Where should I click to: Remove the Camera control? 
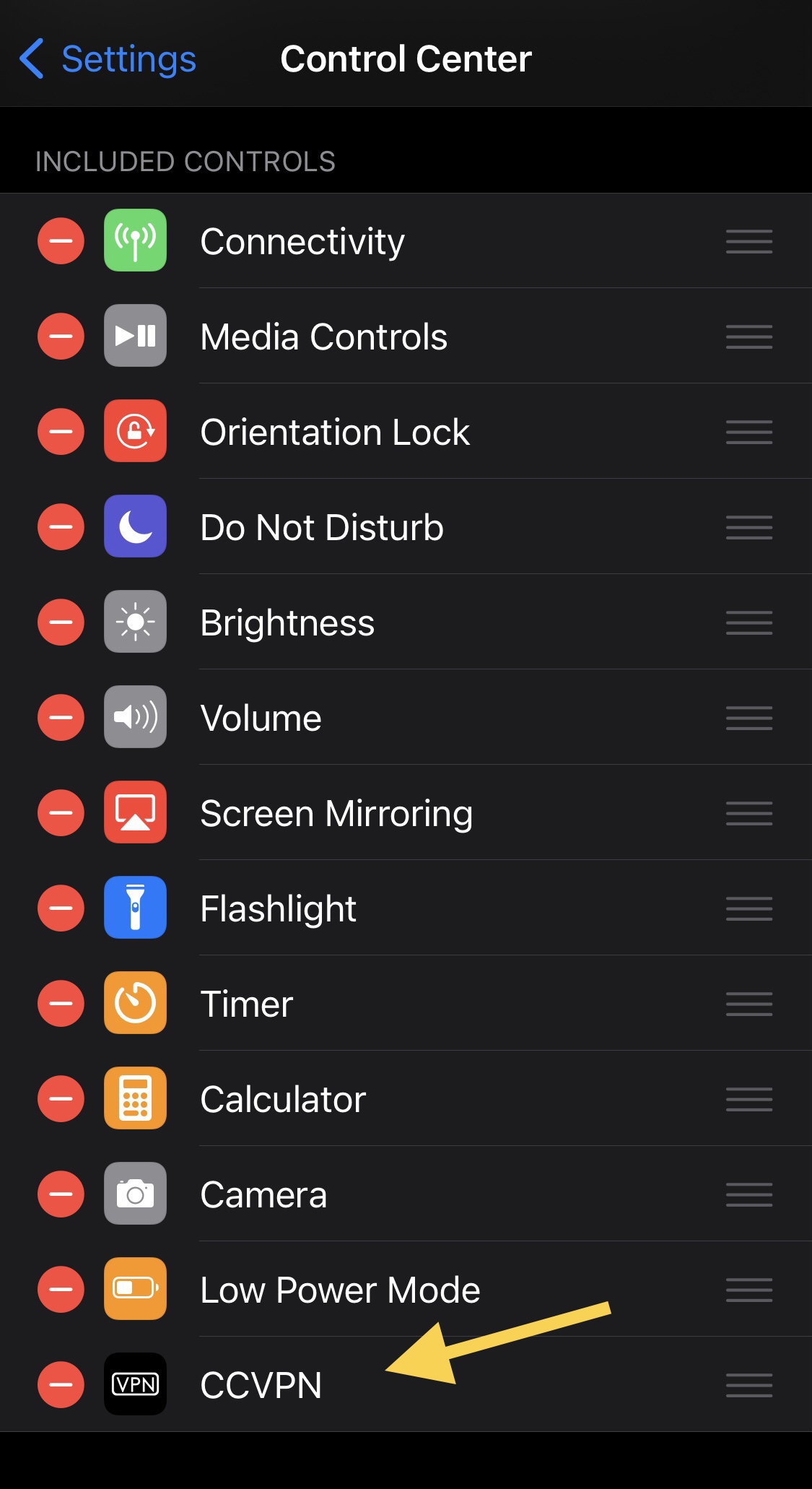point(61,1194)
